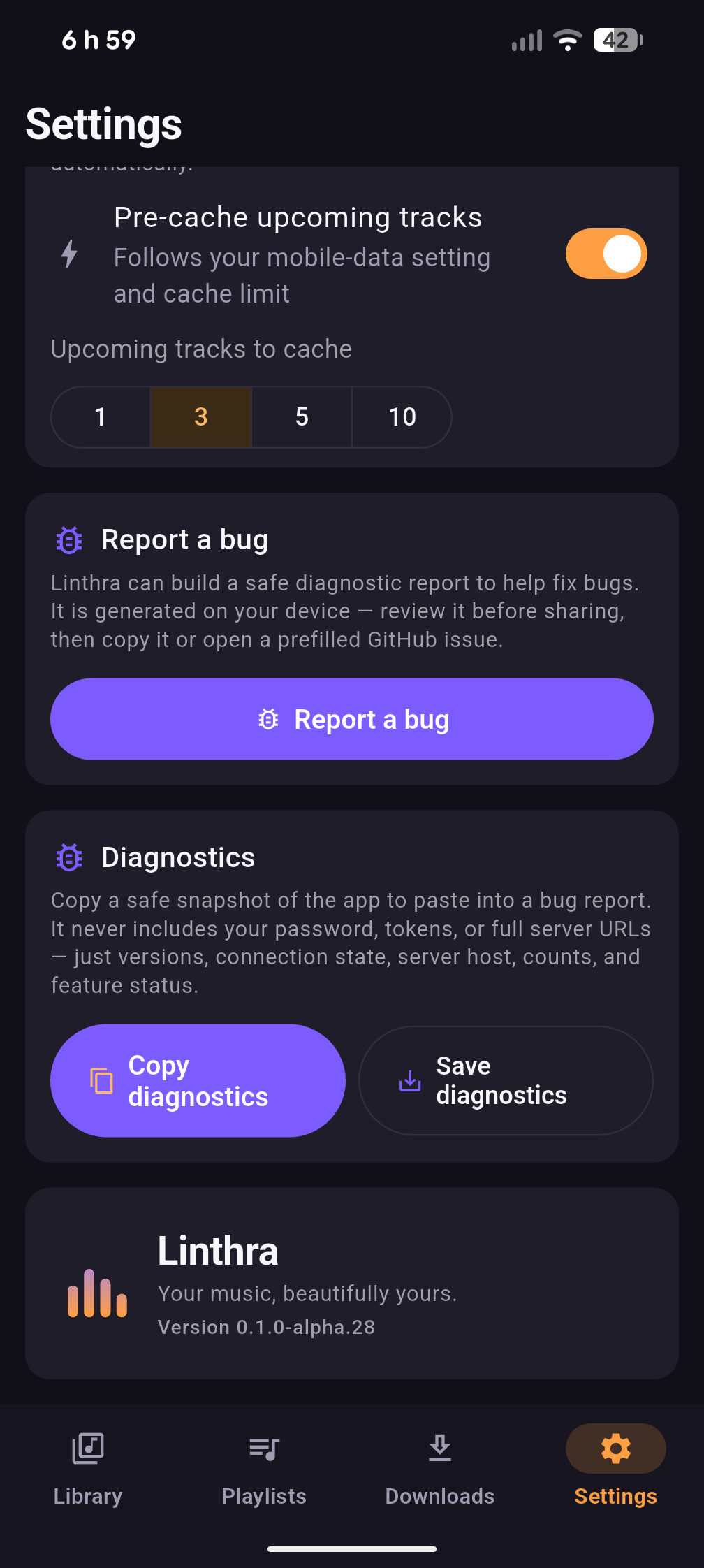Switch to the Library tab
Viewport: 704px width, 1568px height.
pos(88,1467)
